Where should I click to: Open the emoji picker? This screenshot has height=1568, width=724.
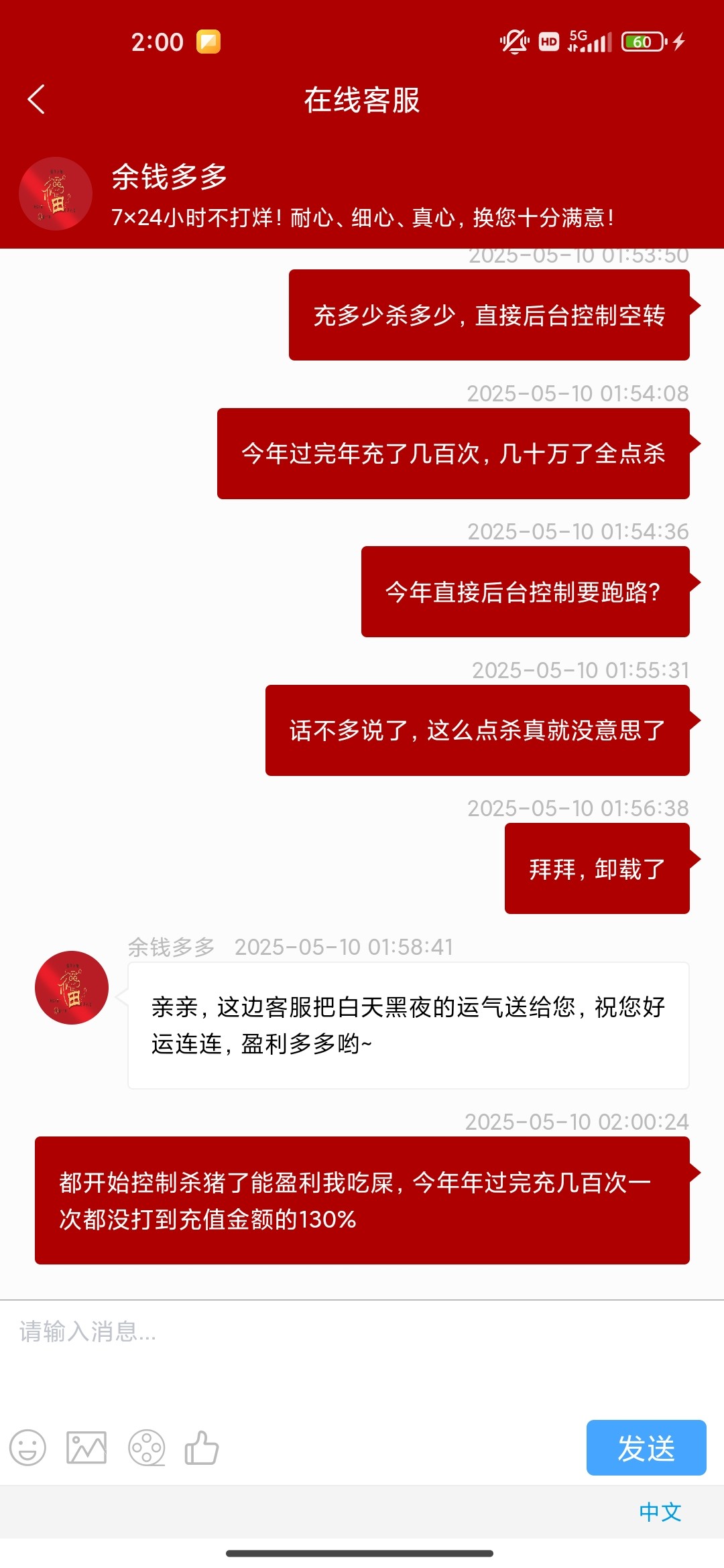[x=27, y=1449]
